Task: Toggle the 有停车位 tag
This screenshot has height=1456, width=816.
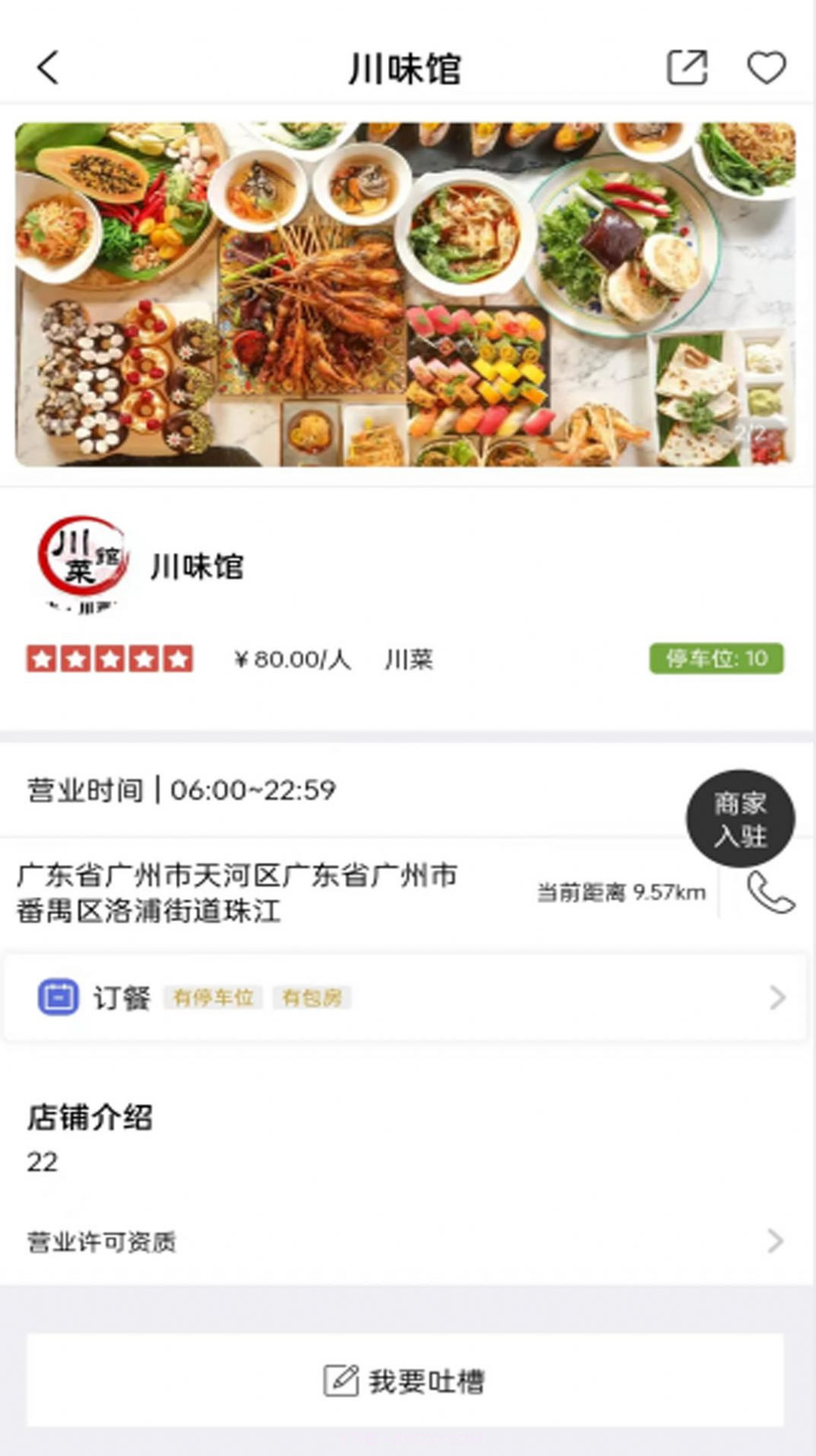Action: coord(212,998)
